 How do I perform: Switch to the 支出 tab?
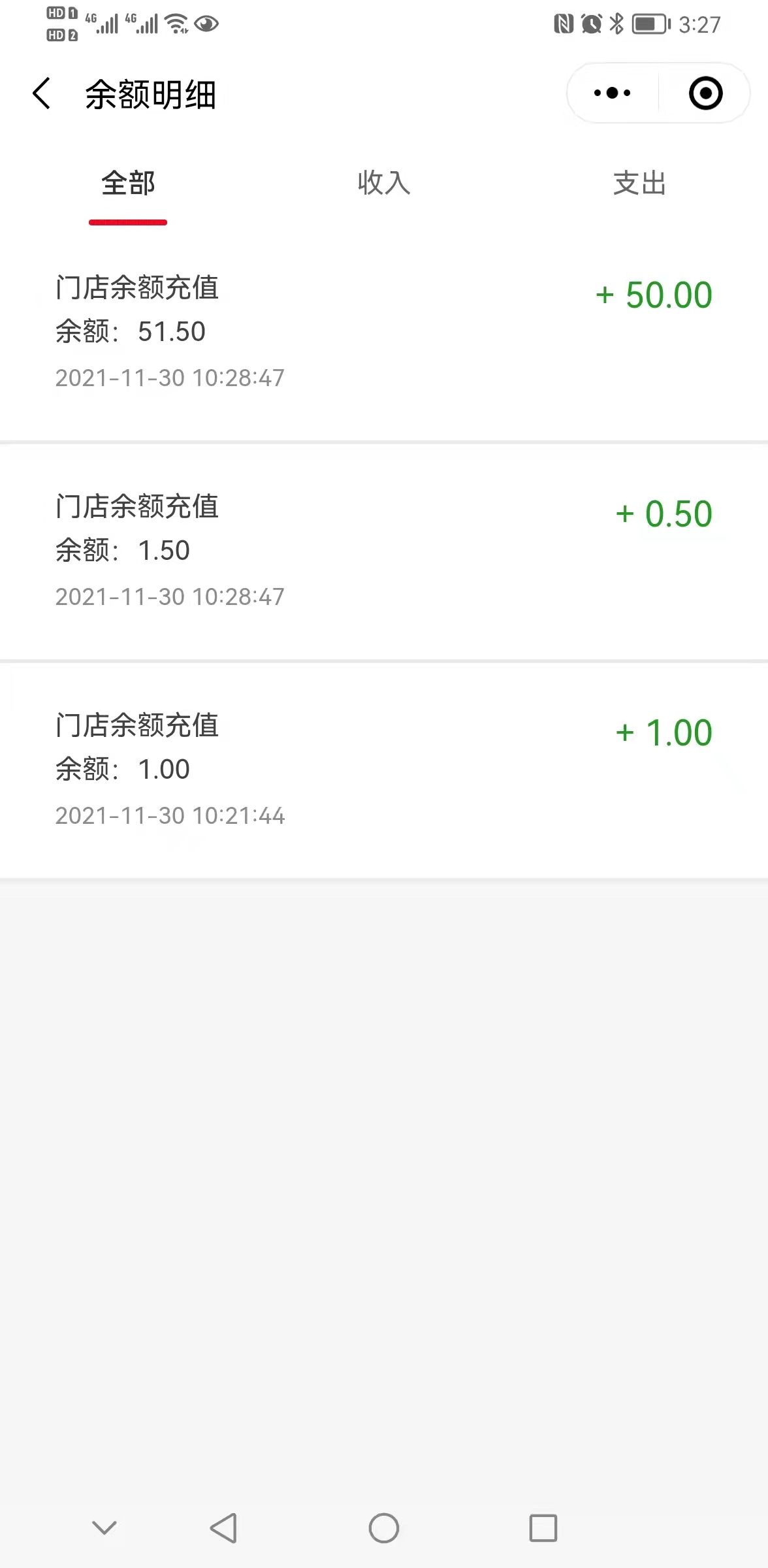coord(640,184)
